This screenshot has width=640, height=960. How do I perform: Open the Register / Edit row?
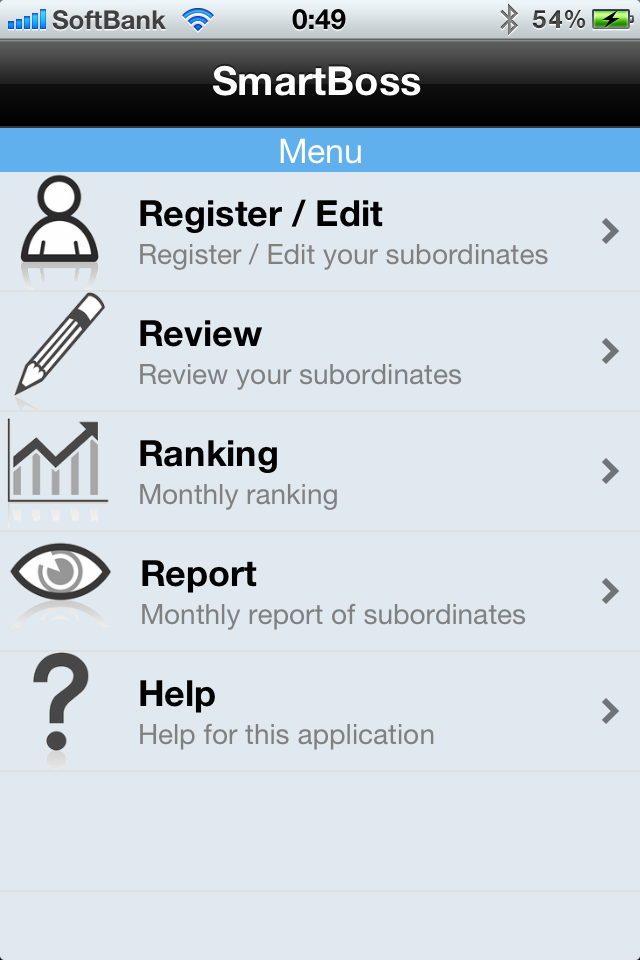(x=320, y=232)
